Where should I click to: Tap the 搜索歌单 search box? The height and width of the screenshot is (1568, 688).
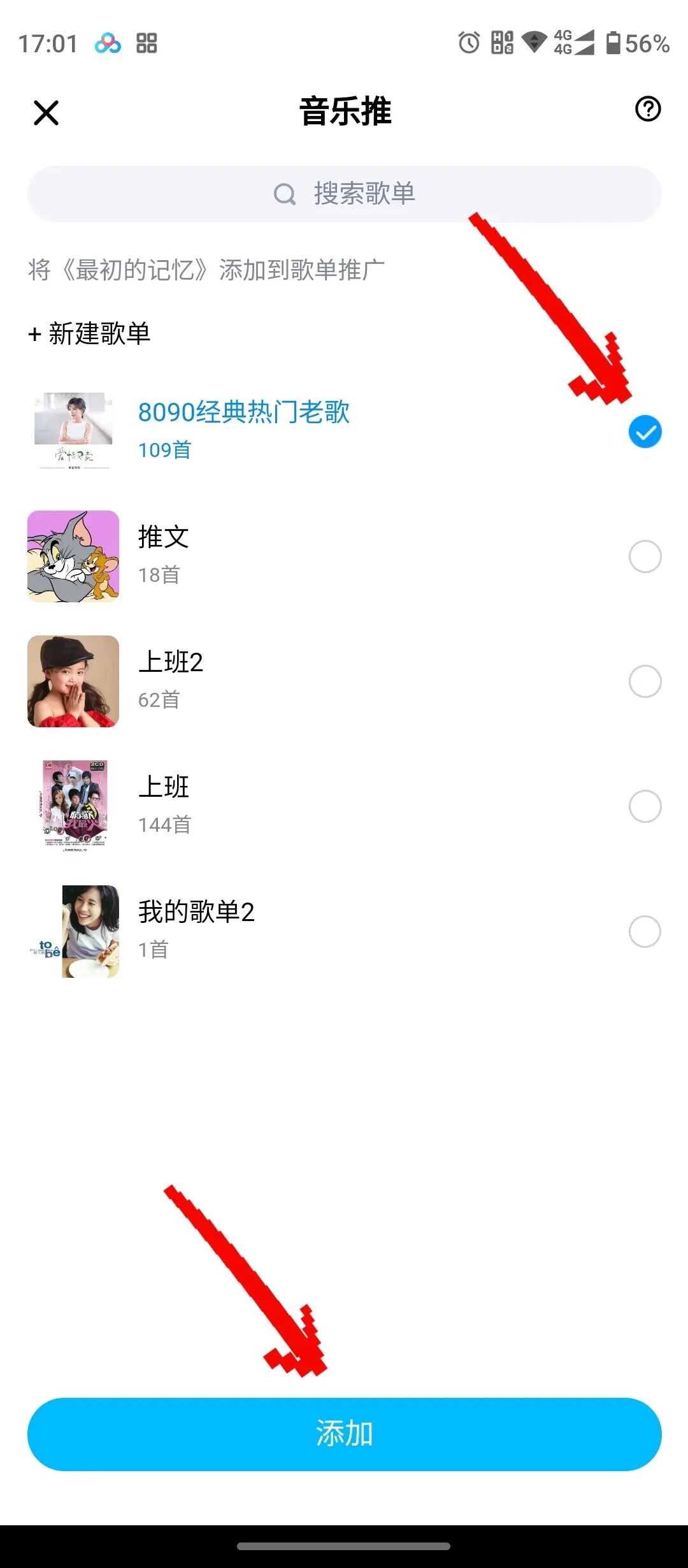click(344, 194)
